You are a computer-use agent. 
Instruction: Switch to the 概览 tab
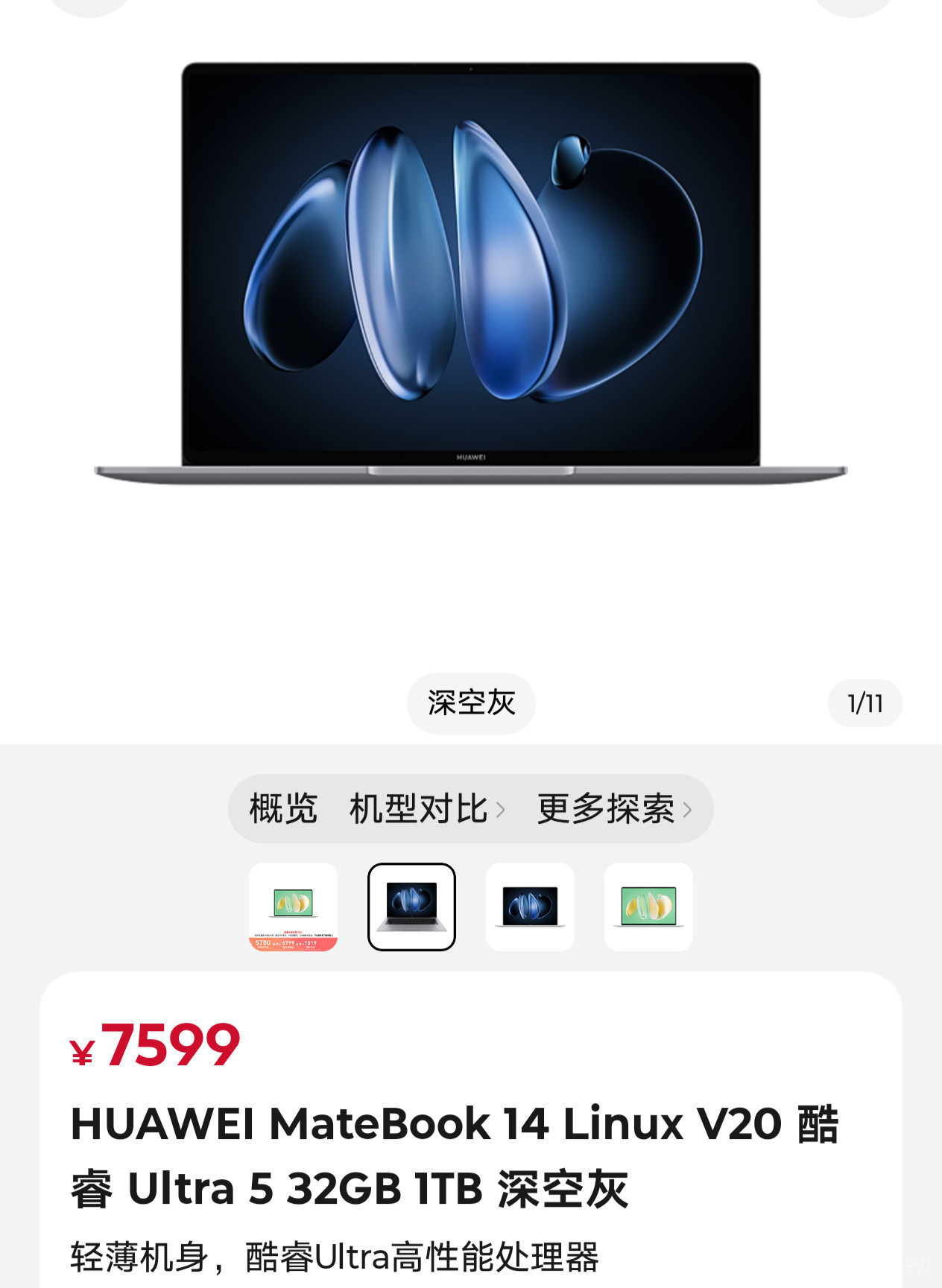pyautogui.click(x=283, y=809)
